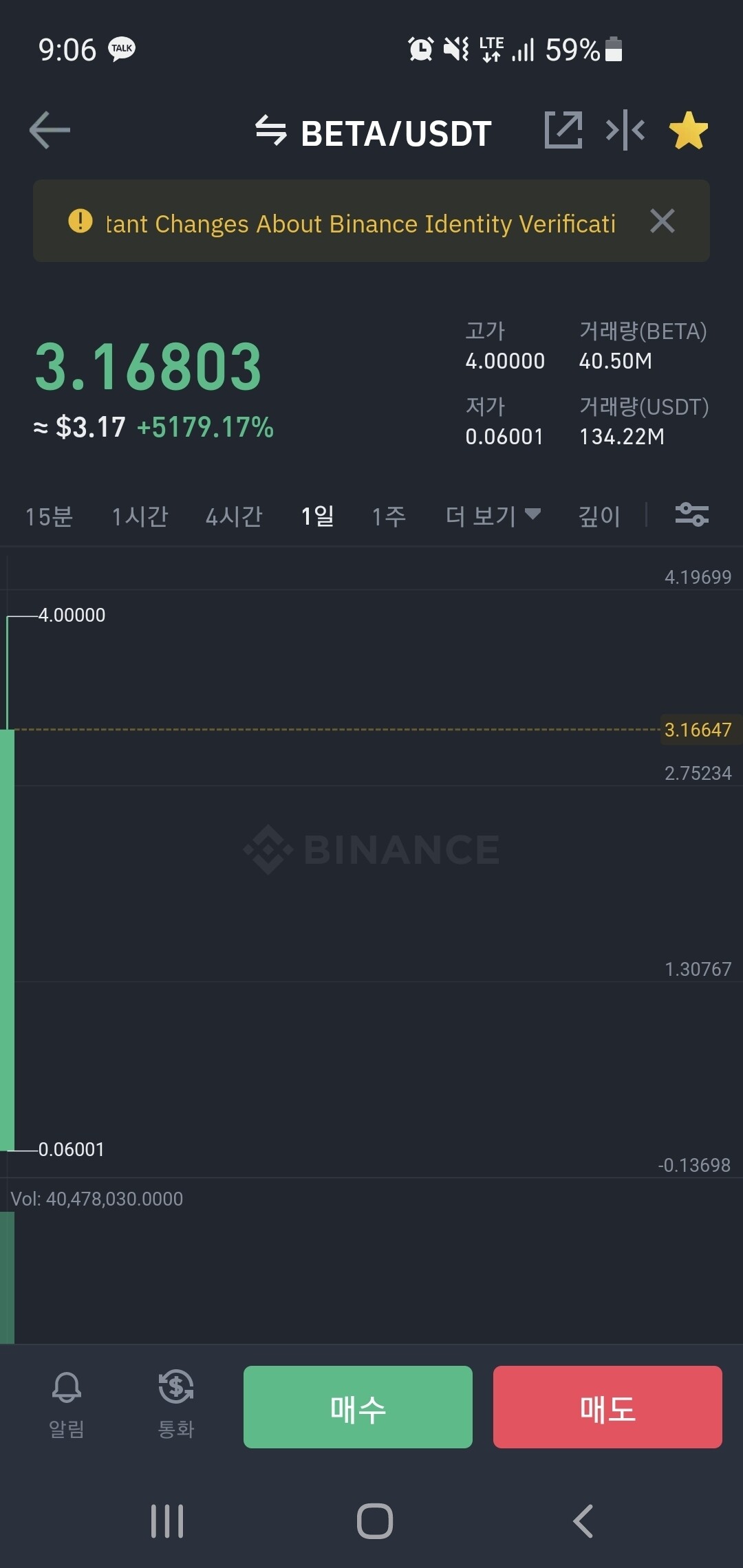Viewport: 743px width, 1568px height.
Task: Activate the 1시간 interval
Action: (x=140, y=516)
